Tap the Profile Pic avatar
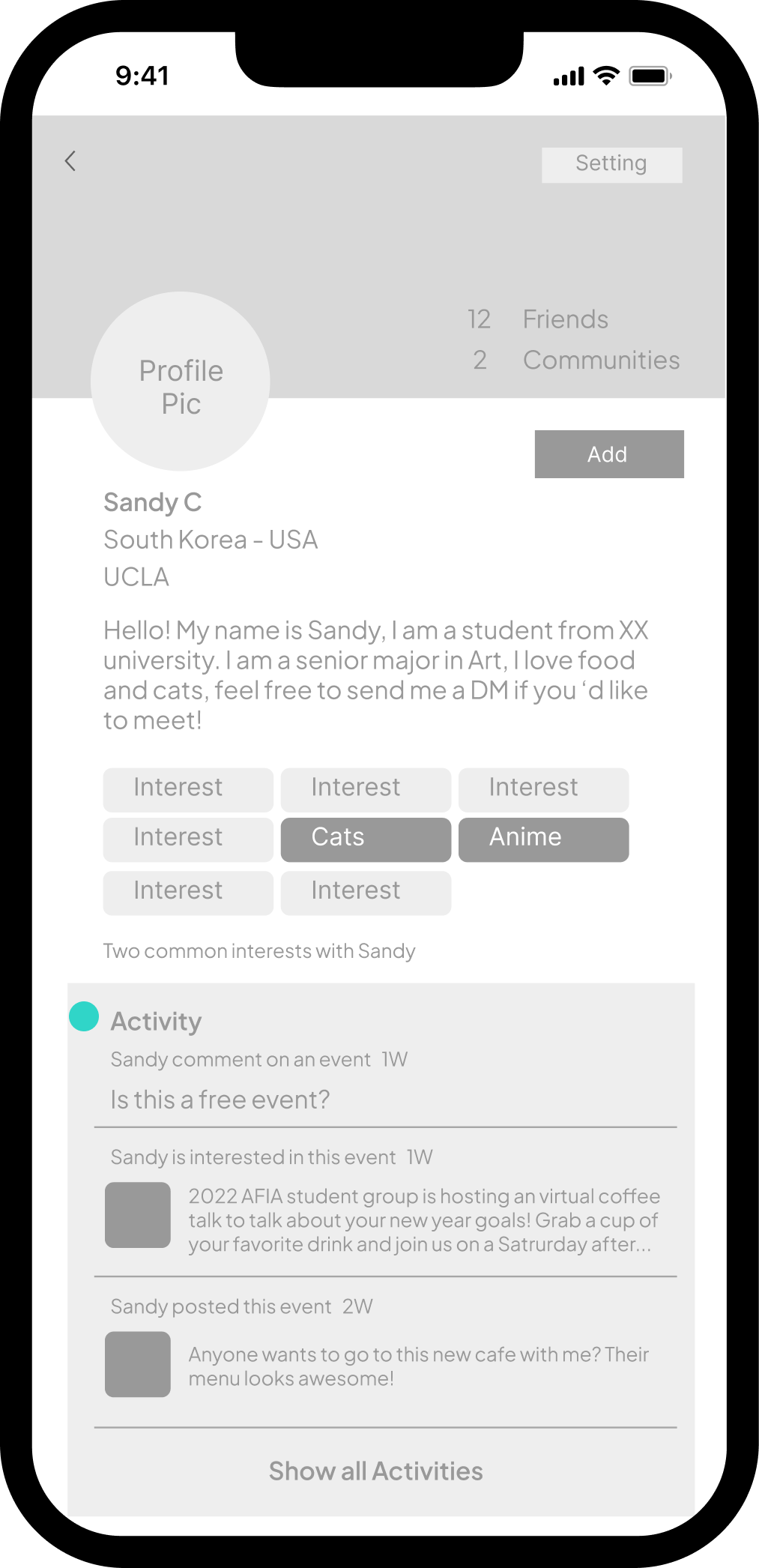The height and width of the screenshot is (1568, 759). 181,382
